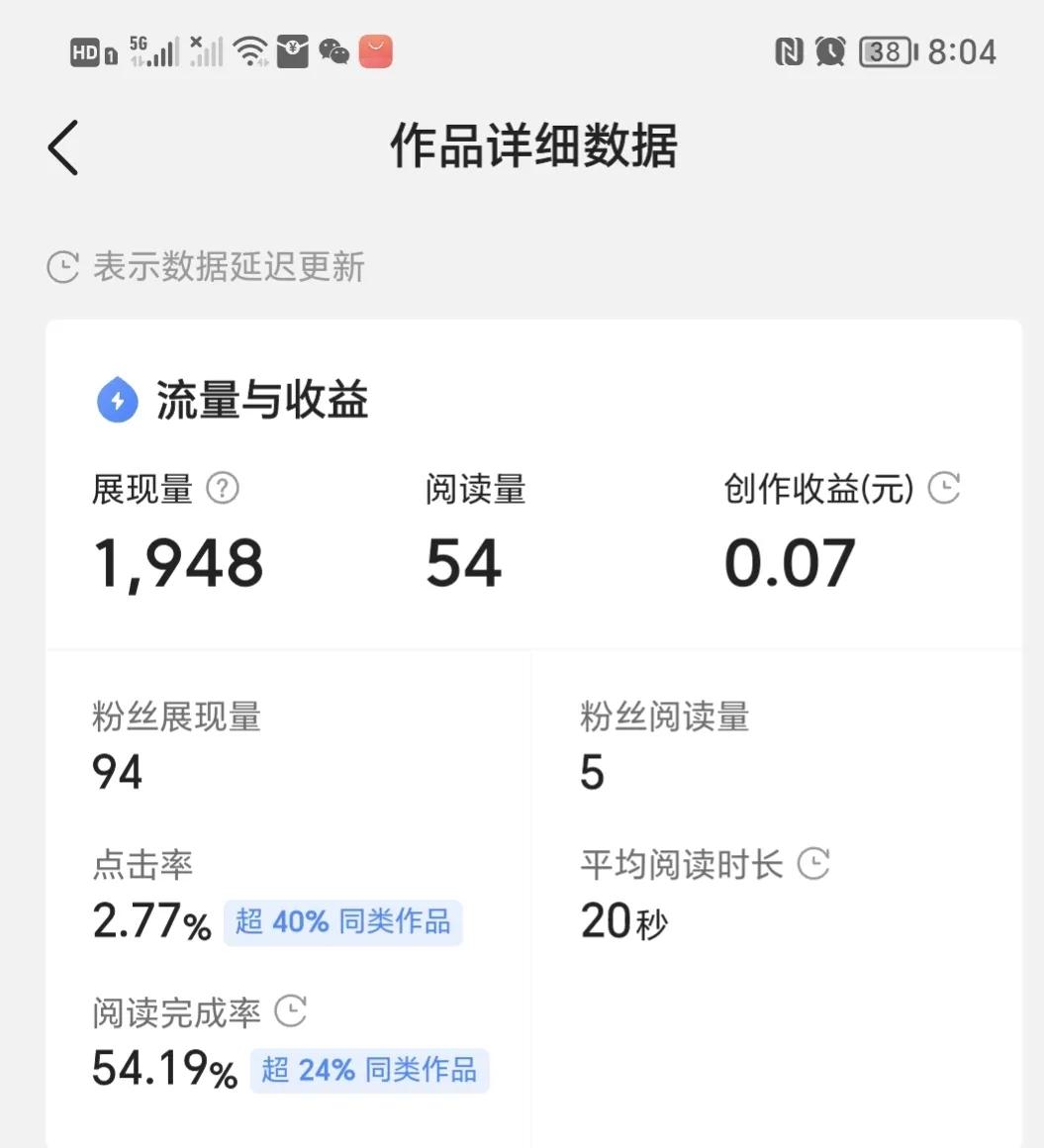This screenshot has height=1148, width=1044.
Task: Tap the WeChat icon in the status bar
Action: click(x=333, y=50)
